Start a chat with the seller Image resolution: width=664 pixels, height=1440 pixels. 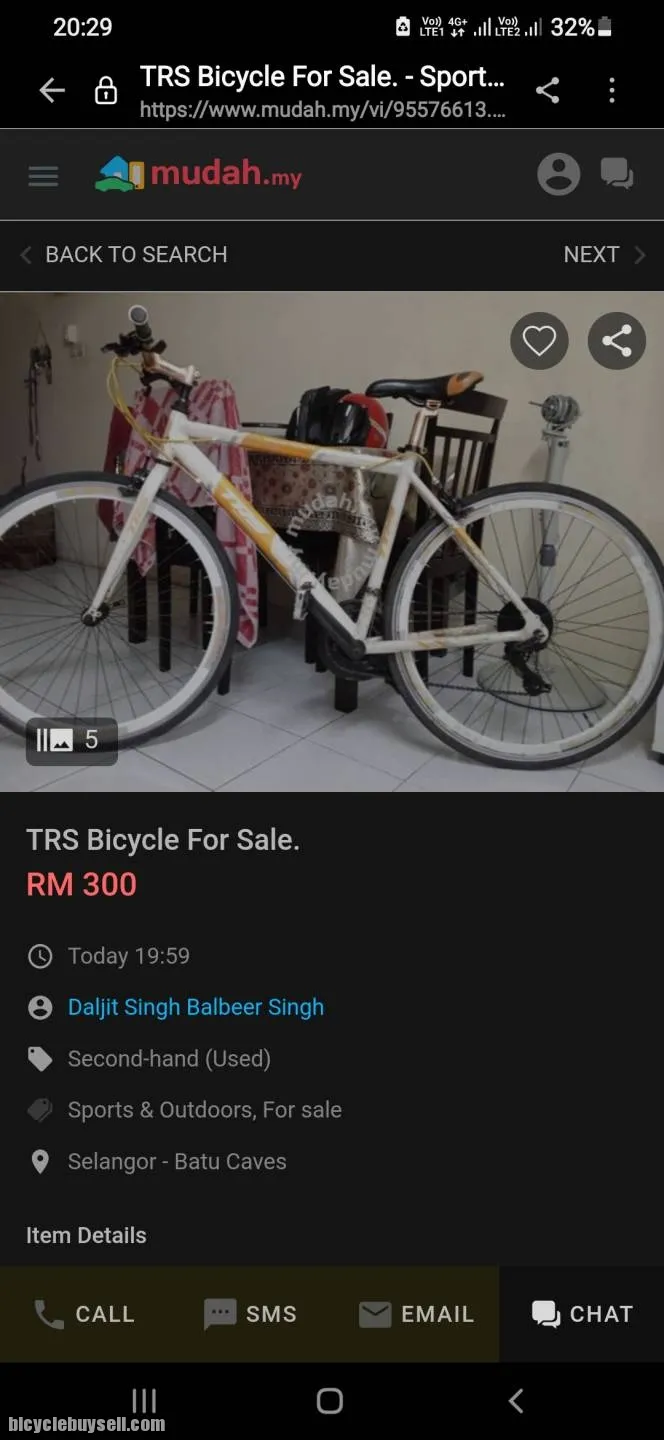click(582, 1314)
